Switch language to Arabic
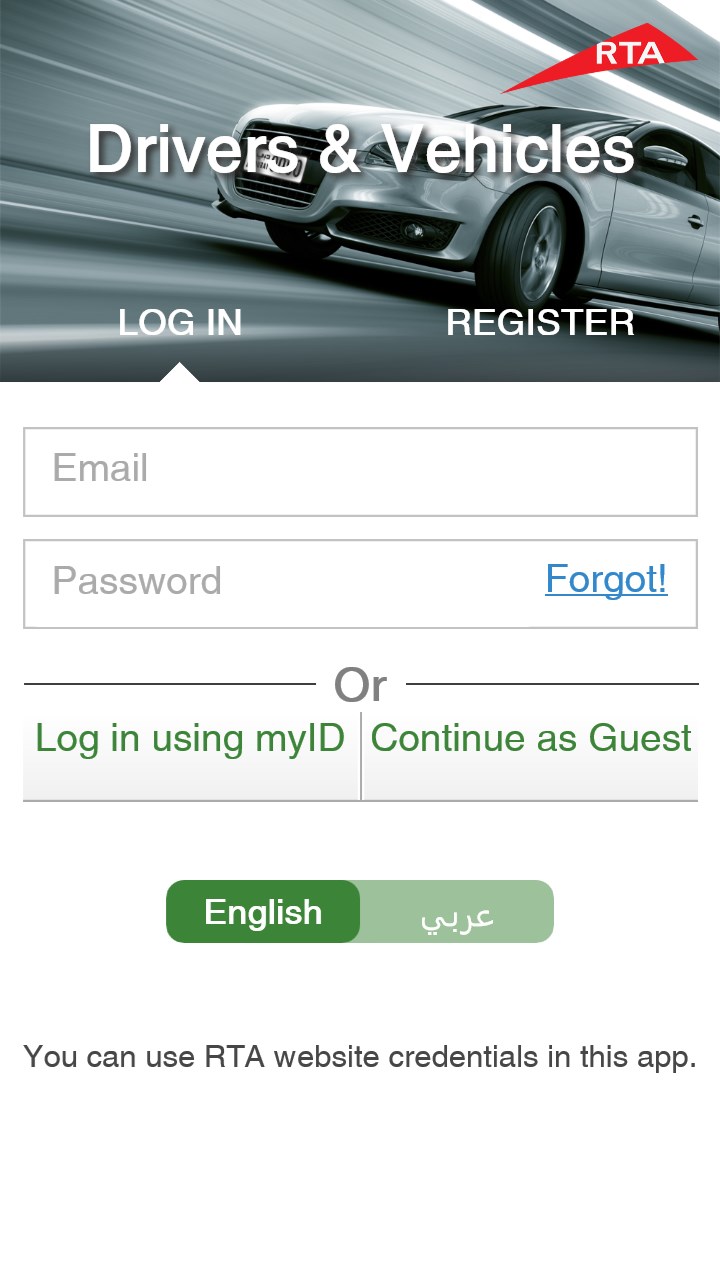Image resolution: width=720 pixels, height=1280 pixels. point(457,911)
